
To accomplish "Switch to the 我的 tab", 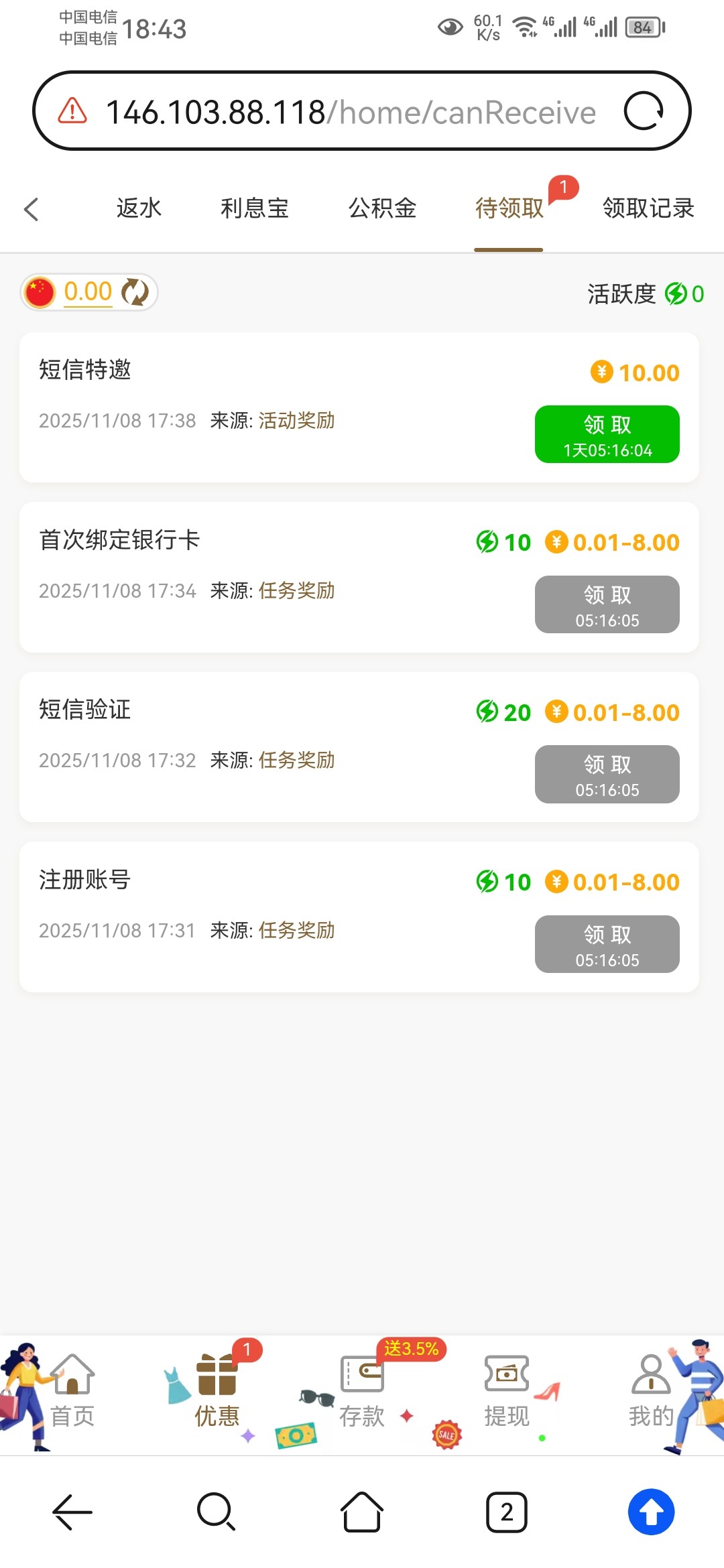I will [x=650, y=1391].
